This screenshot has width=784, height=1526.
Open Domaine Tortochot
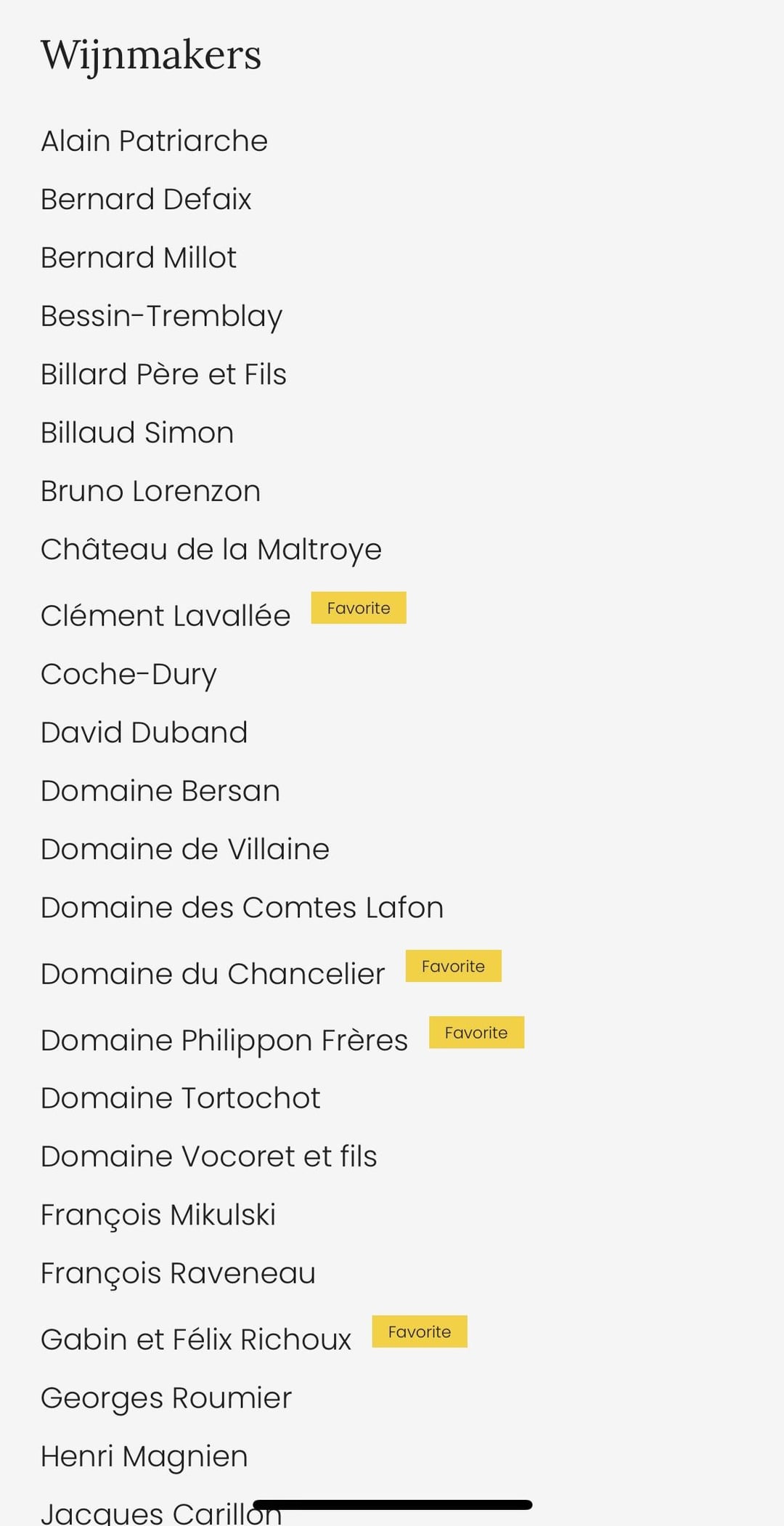pos(180,1098)
